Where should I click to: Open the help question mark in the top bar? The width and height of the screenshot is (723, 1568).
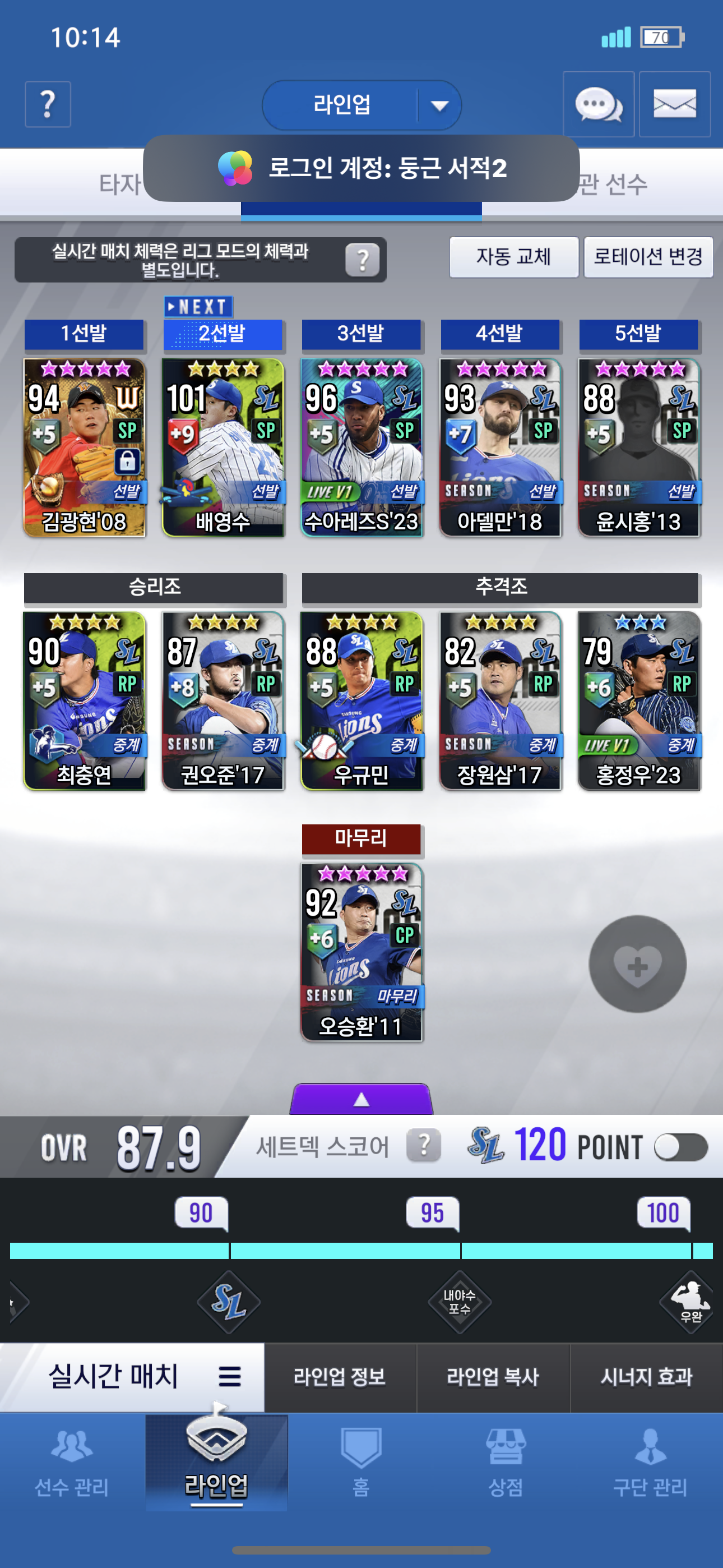point(48,105)
